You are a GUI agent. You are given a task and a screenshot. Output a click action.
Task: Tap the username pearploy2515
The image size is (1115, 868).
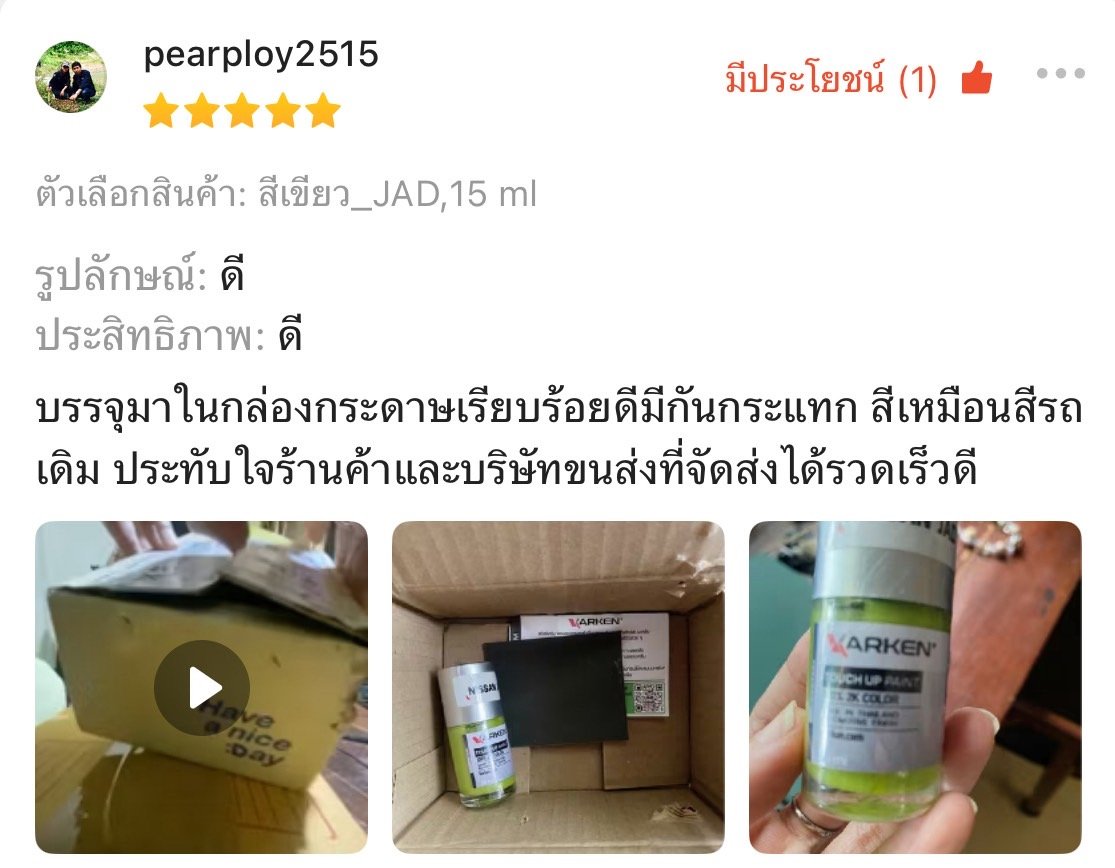[262, 54]
